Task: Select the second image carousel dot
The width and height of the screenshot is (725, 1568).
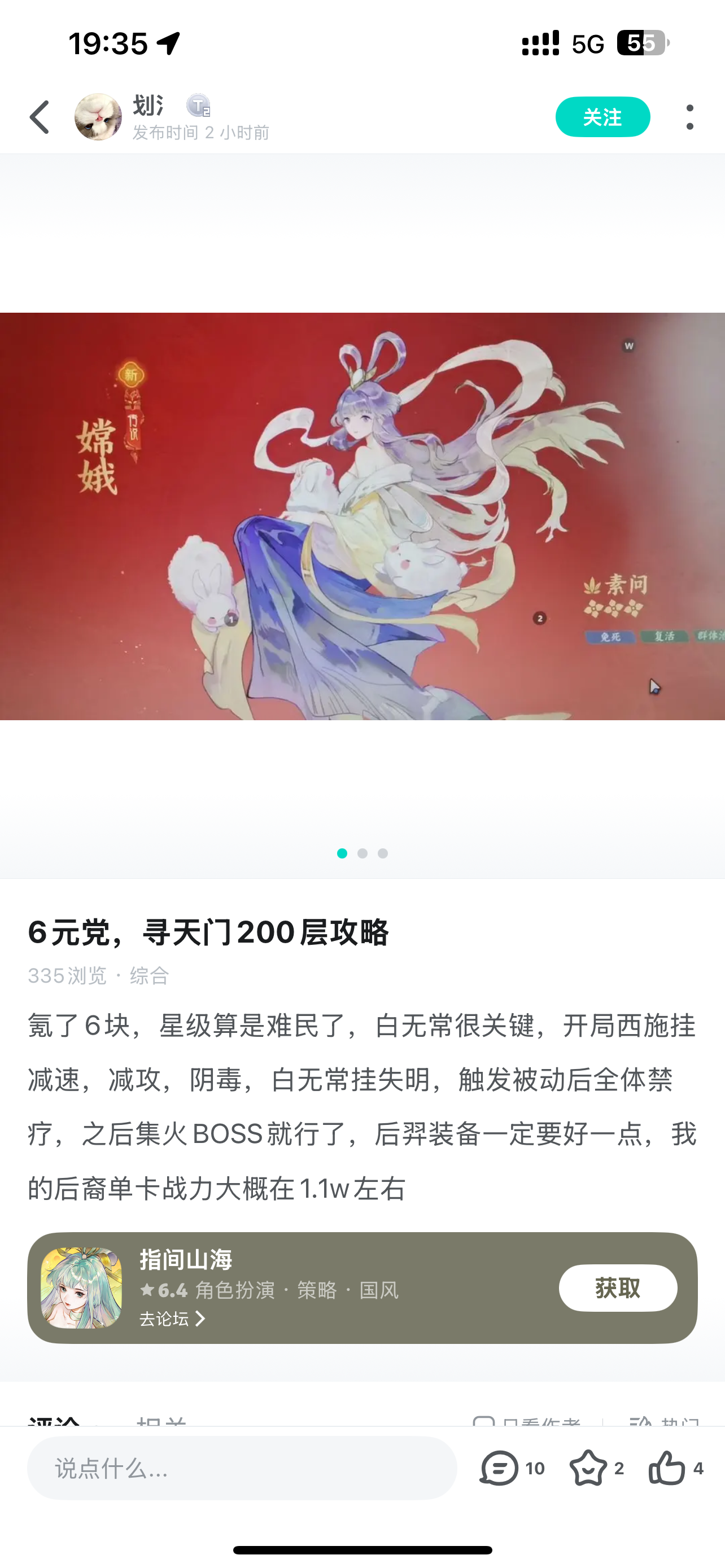Action: 362,853
